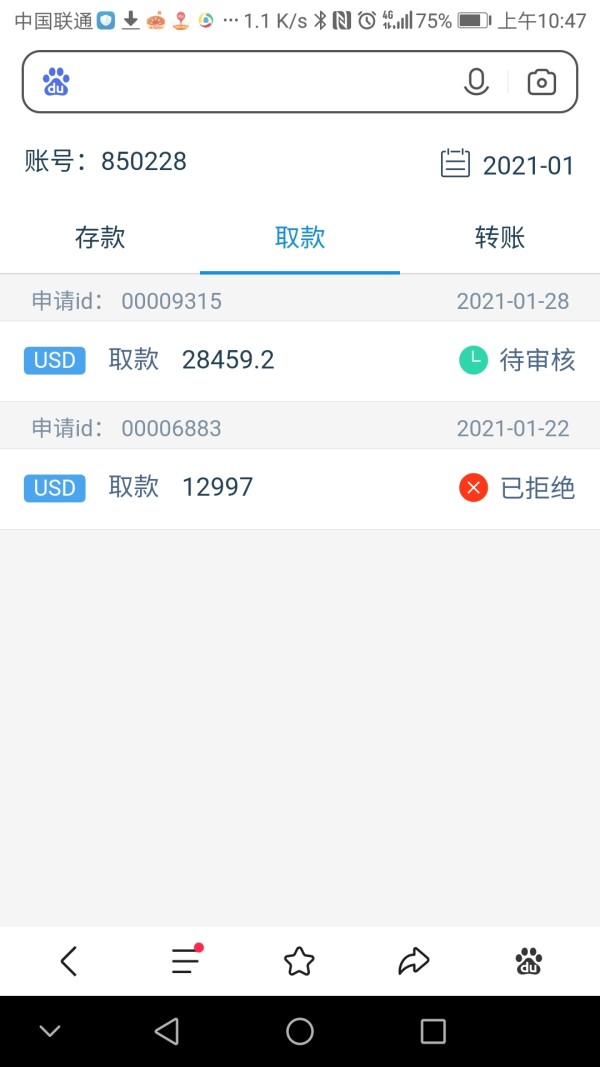Go back with the browser back arrow

tap(69, 962)
